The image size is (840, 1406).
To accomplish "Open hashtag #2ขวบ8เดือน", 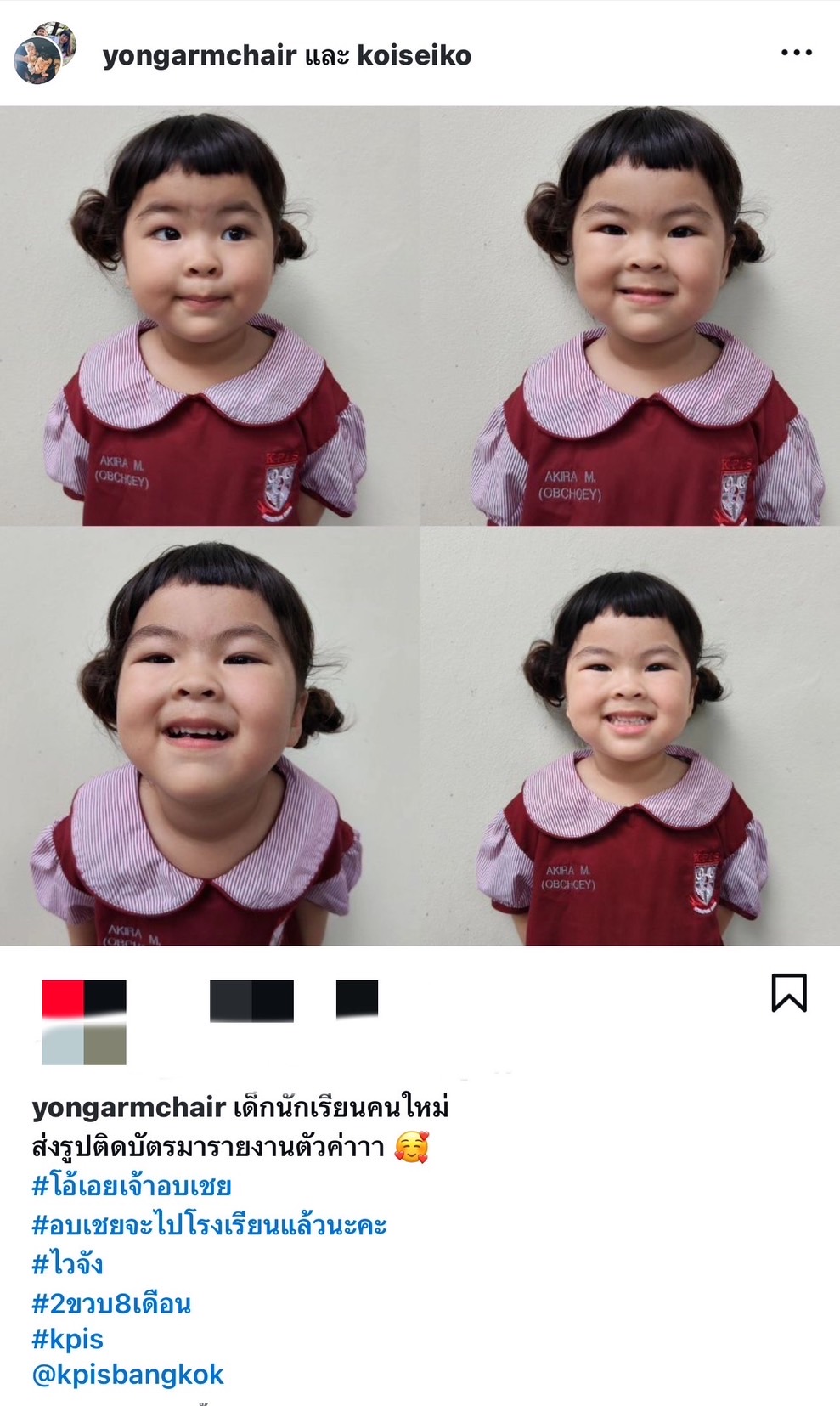I will (111, 1303).
